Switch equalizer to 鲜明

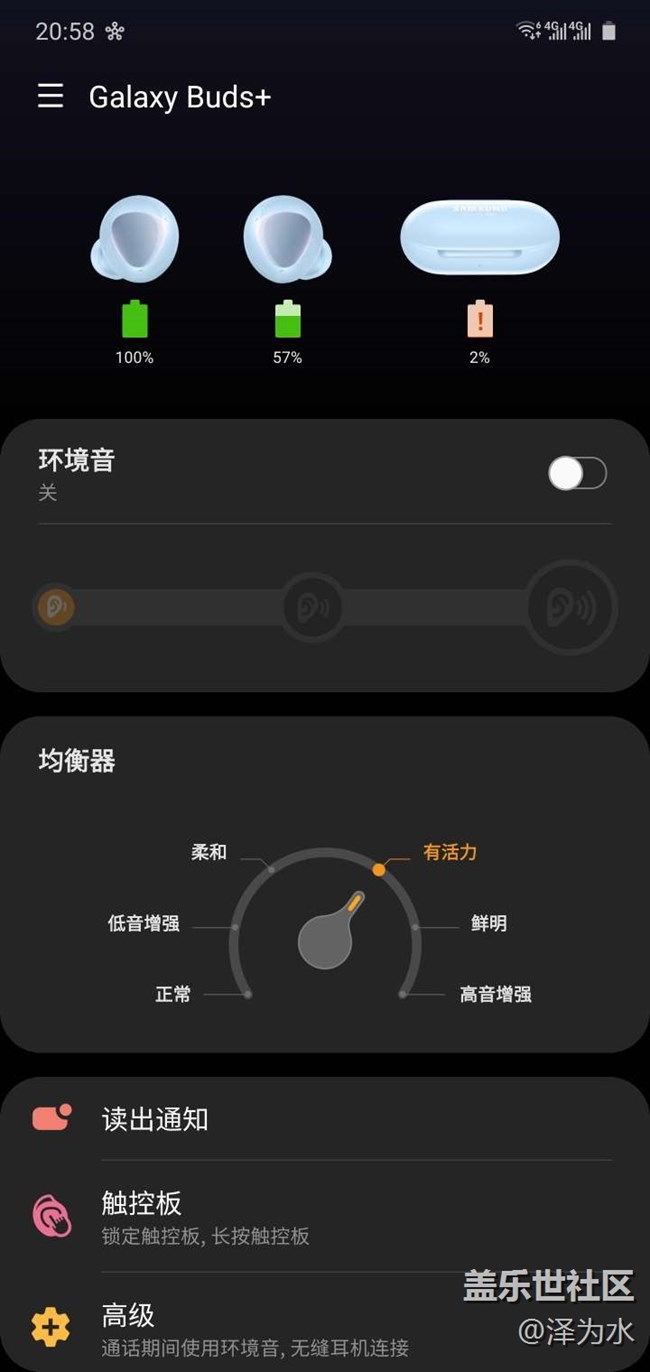coord(489,923)
